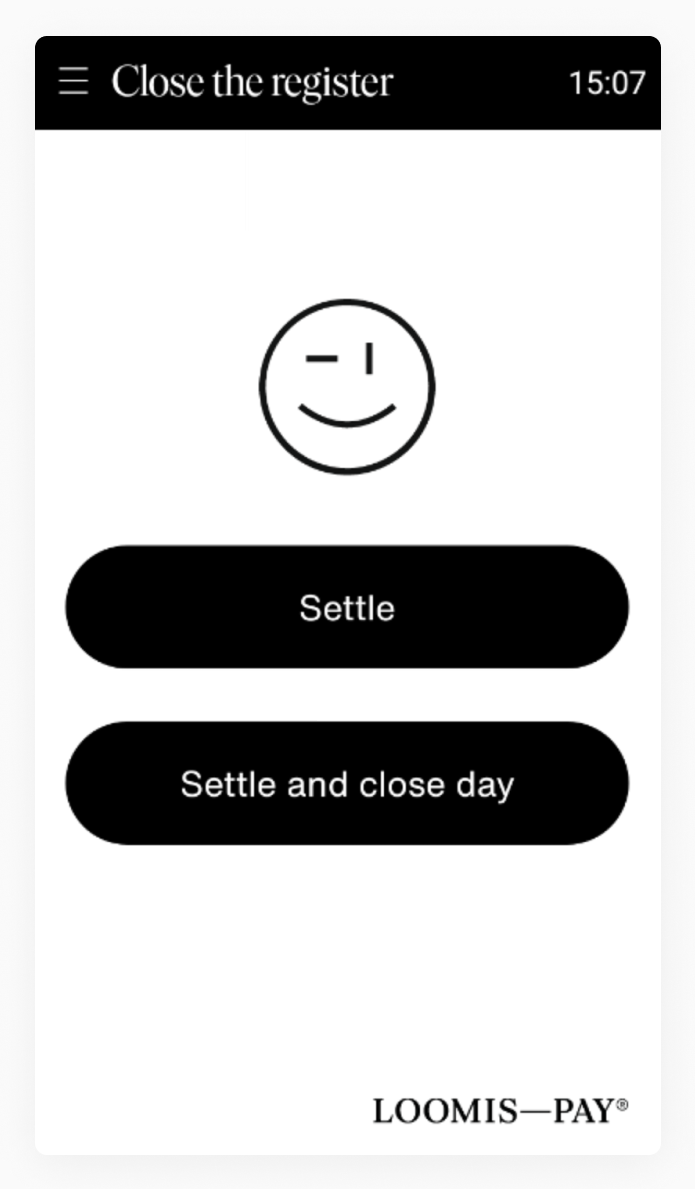Image resolution: width=695 pixels, height=1189 pixels.
Task: Open the hamburger menu
Action: click(x=74, y=80)
